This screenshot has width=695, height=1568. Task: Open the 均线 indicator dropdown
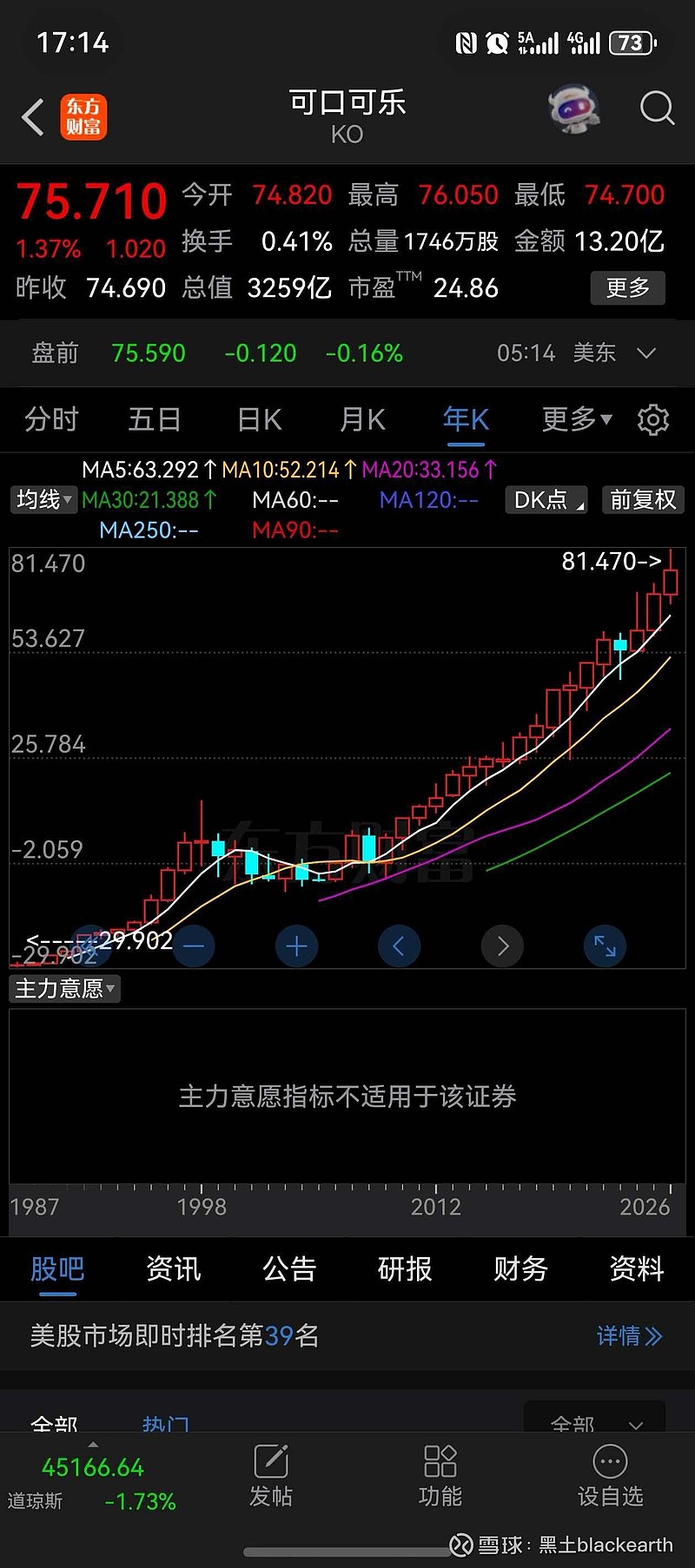click(x=43, y=500)
